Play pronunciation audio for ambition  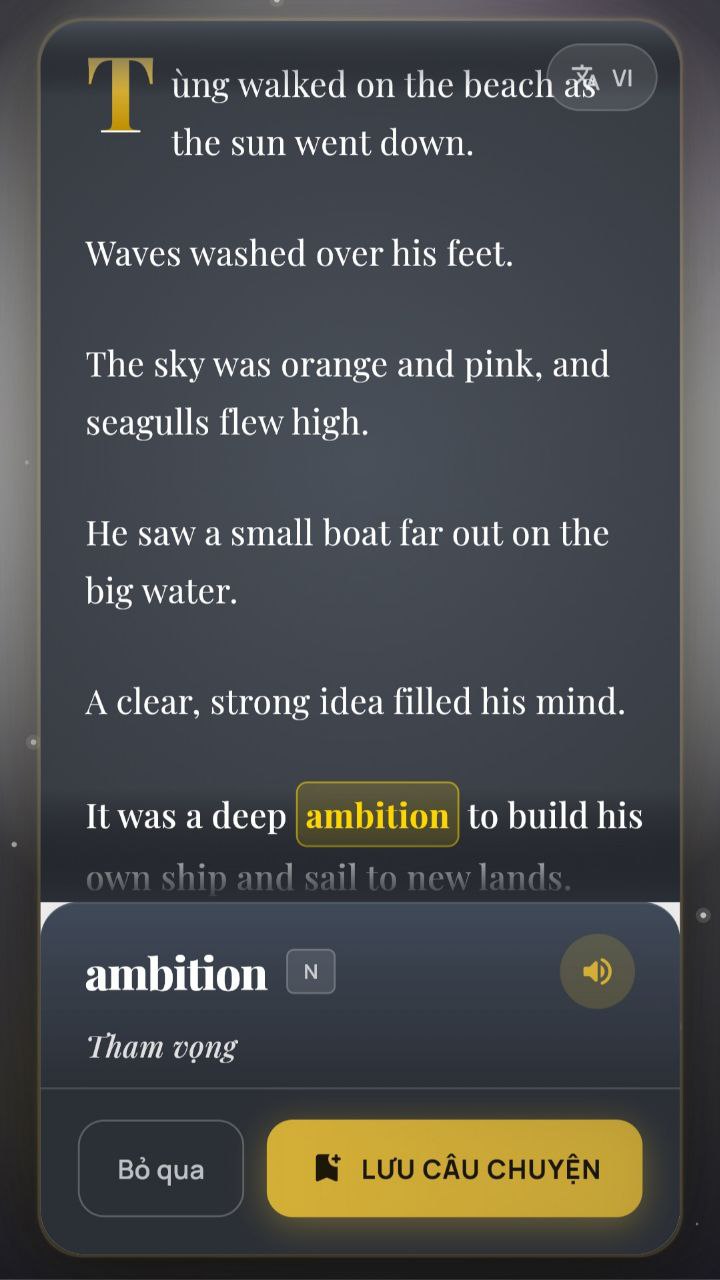[597, 971]
